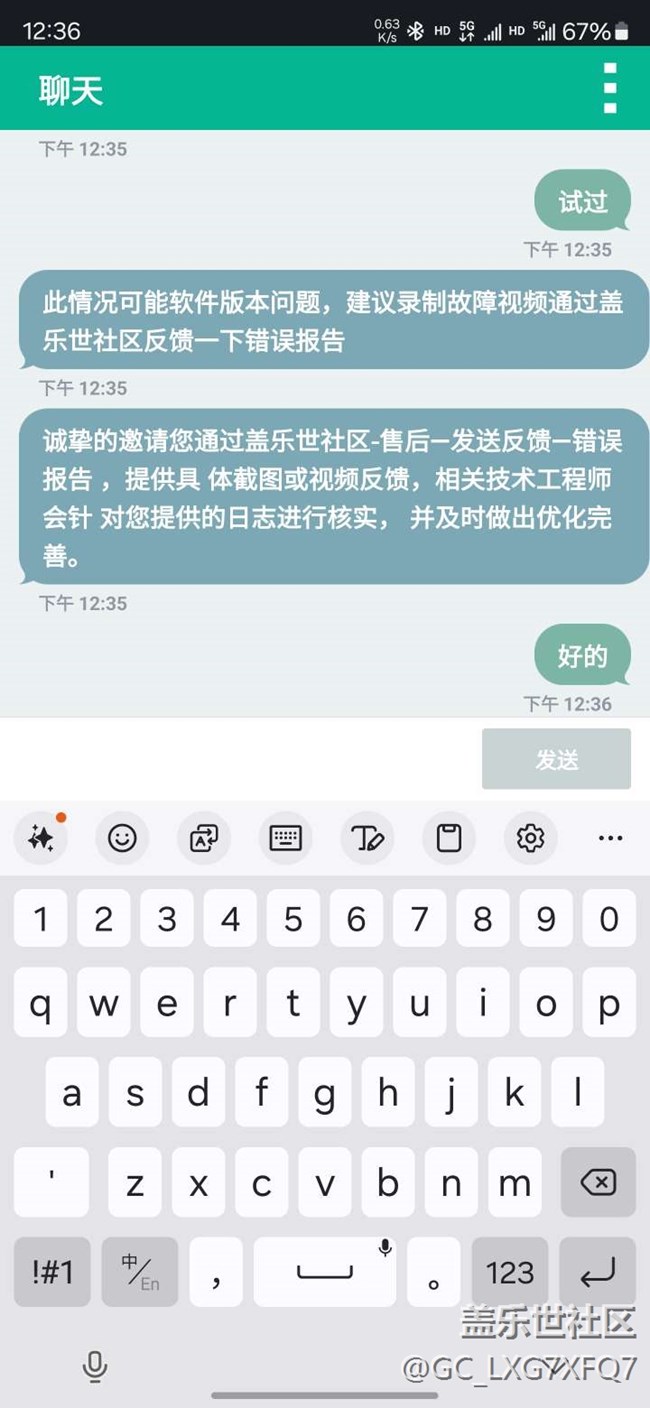Open the emoji picker on keyboard

[122, 838]
